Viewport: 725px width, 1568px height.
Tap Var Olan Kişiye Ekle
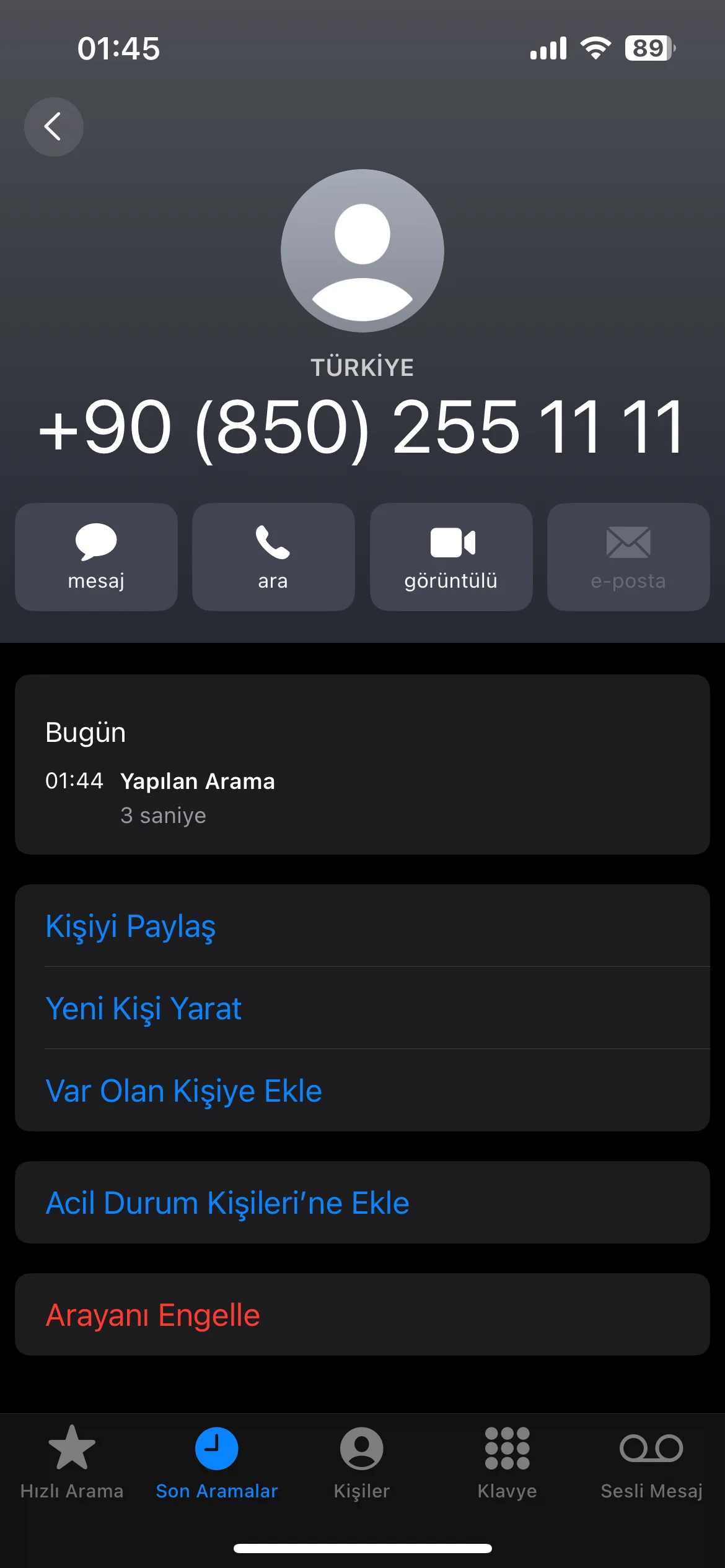pyautogui.click(x=184, y=1091)
